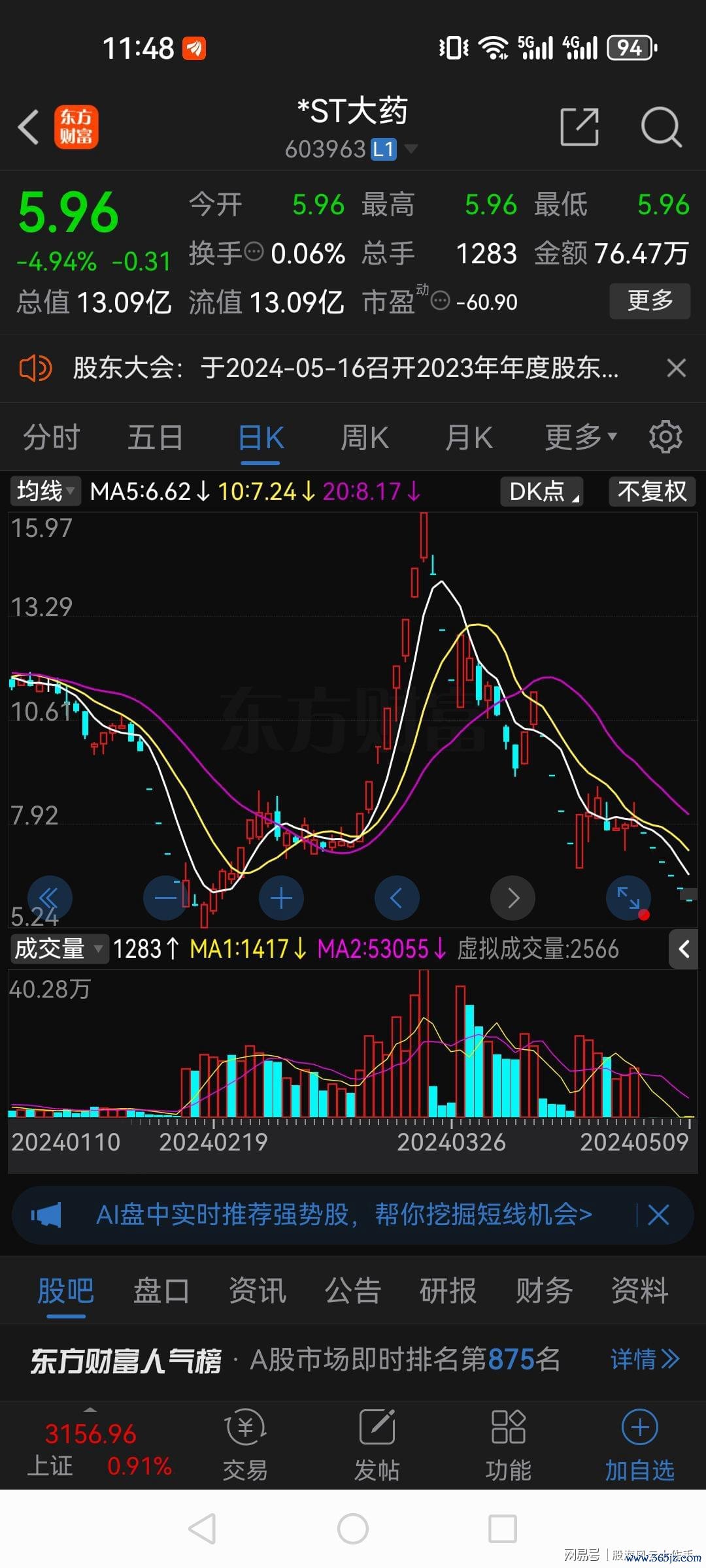
Task: Tap the system home button
Action: pos(353,1529)
